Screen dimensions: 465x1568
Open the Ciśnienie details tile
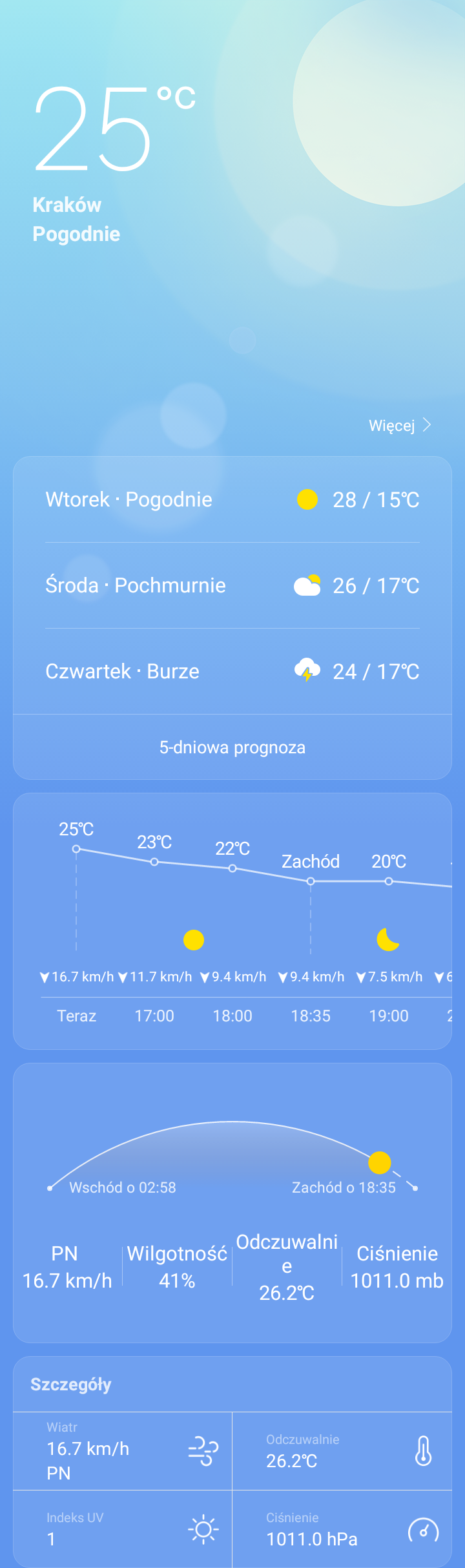(x=342, y=1529)
